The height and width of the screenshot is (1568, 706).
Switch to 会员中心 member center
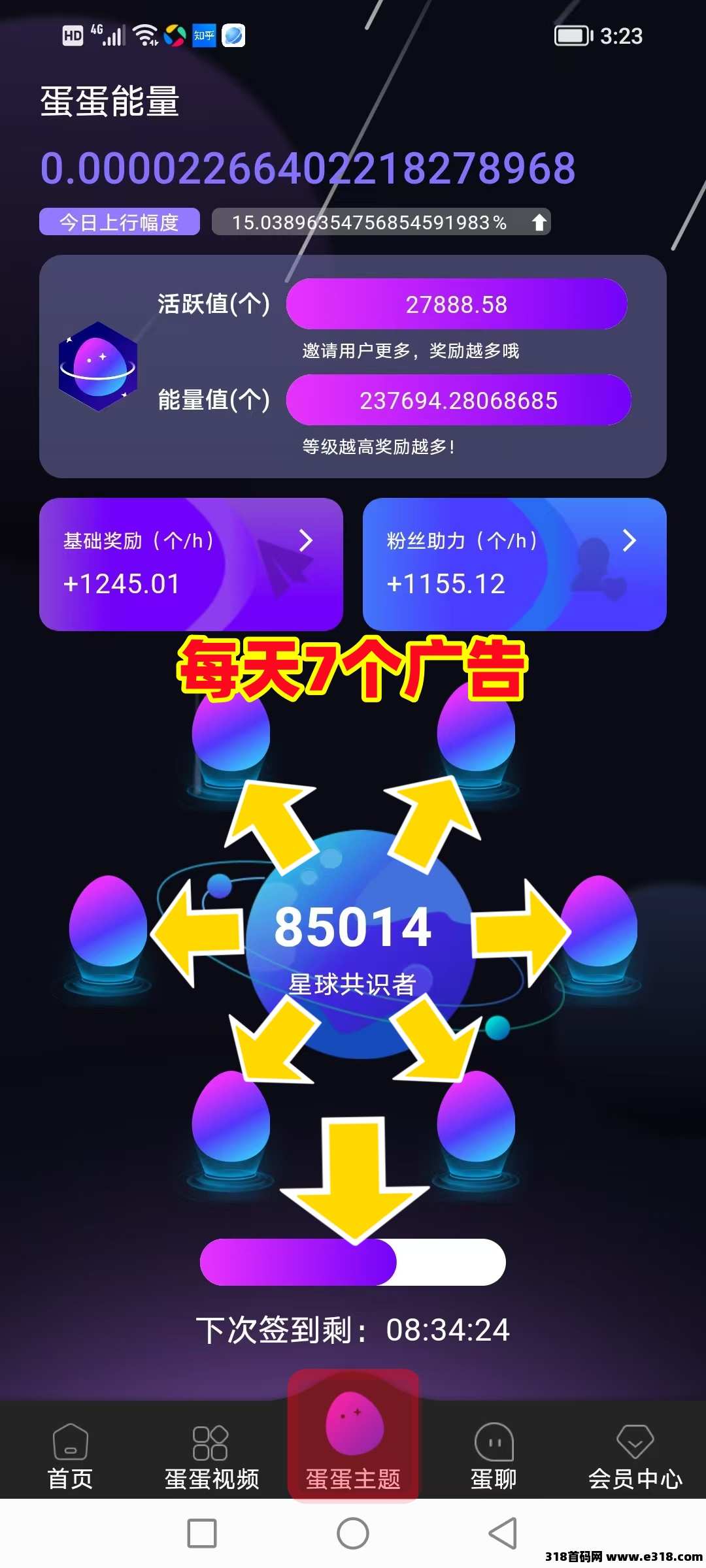635,1456
